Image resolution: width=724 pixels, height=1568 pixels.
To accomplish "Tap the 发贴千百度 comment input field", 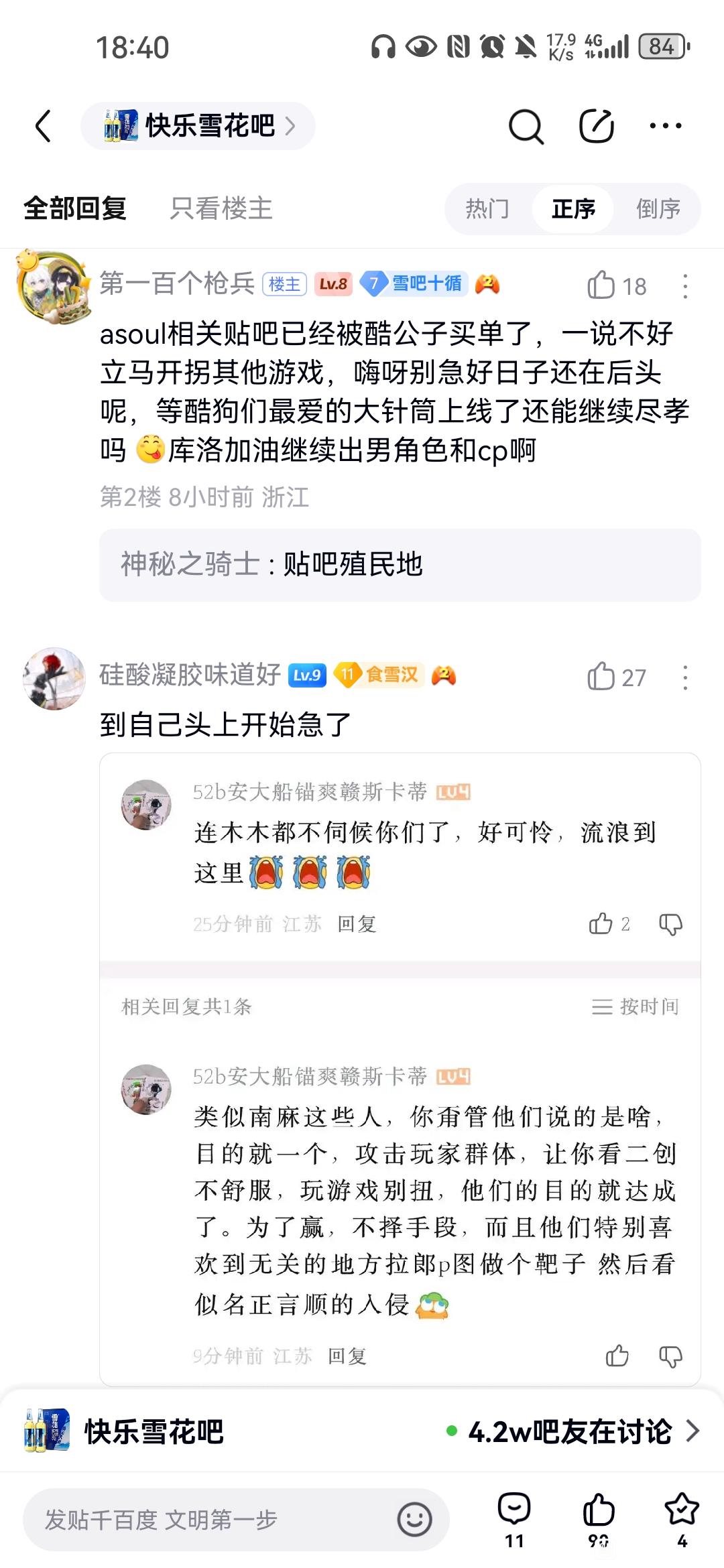I will 236,1520.
